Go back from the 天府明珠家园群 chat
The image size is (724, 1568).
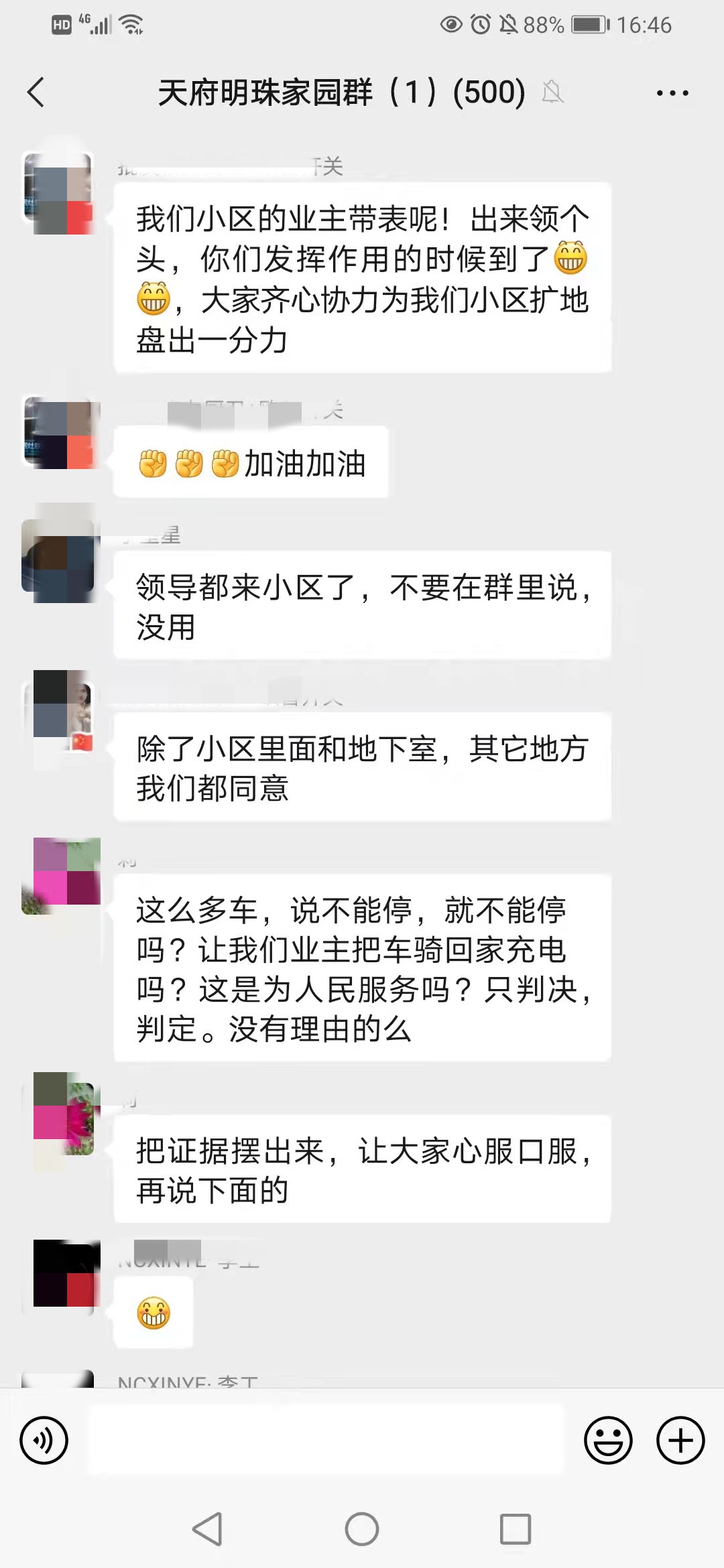click(x=36, y=92)
